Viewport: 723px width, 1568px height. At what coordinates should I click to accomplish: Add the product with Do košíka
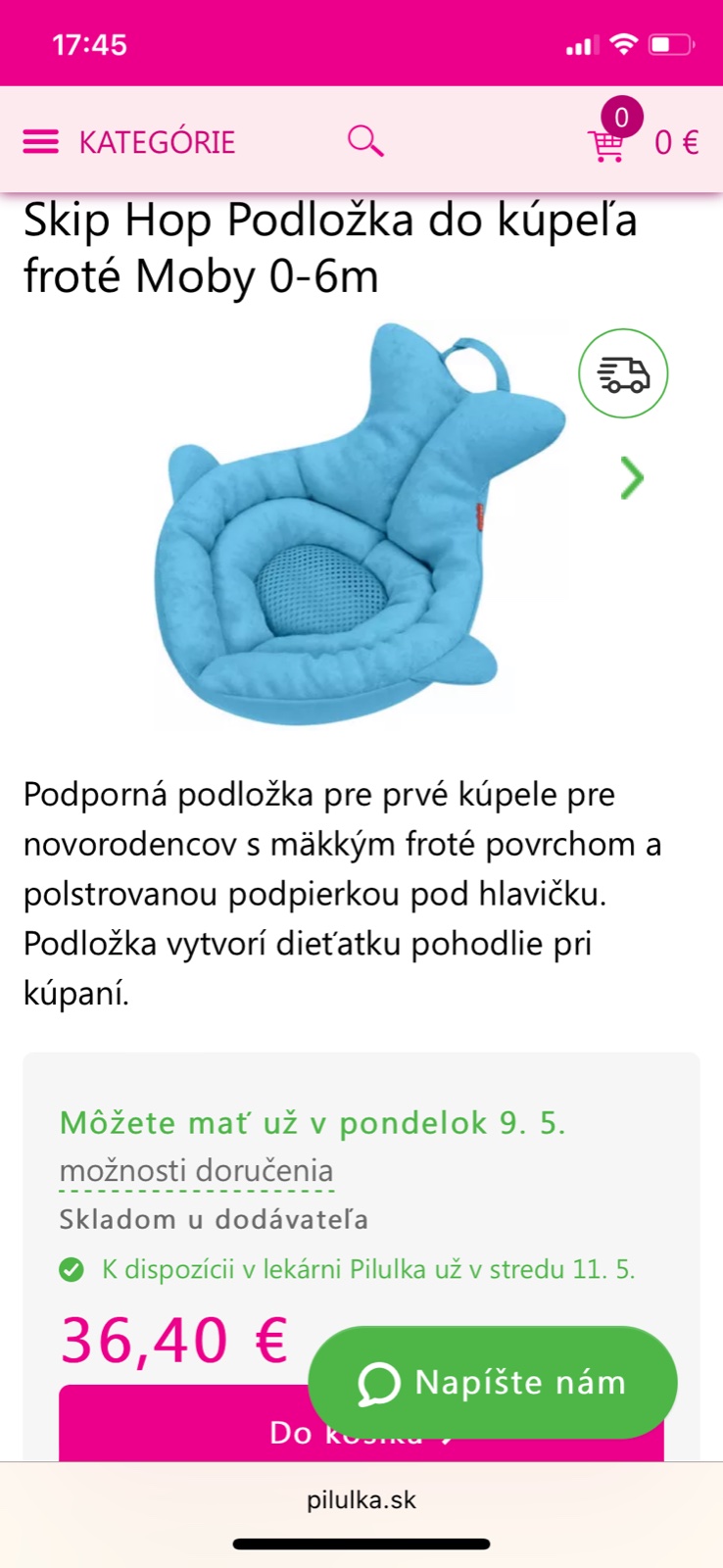click(176, 1431)
